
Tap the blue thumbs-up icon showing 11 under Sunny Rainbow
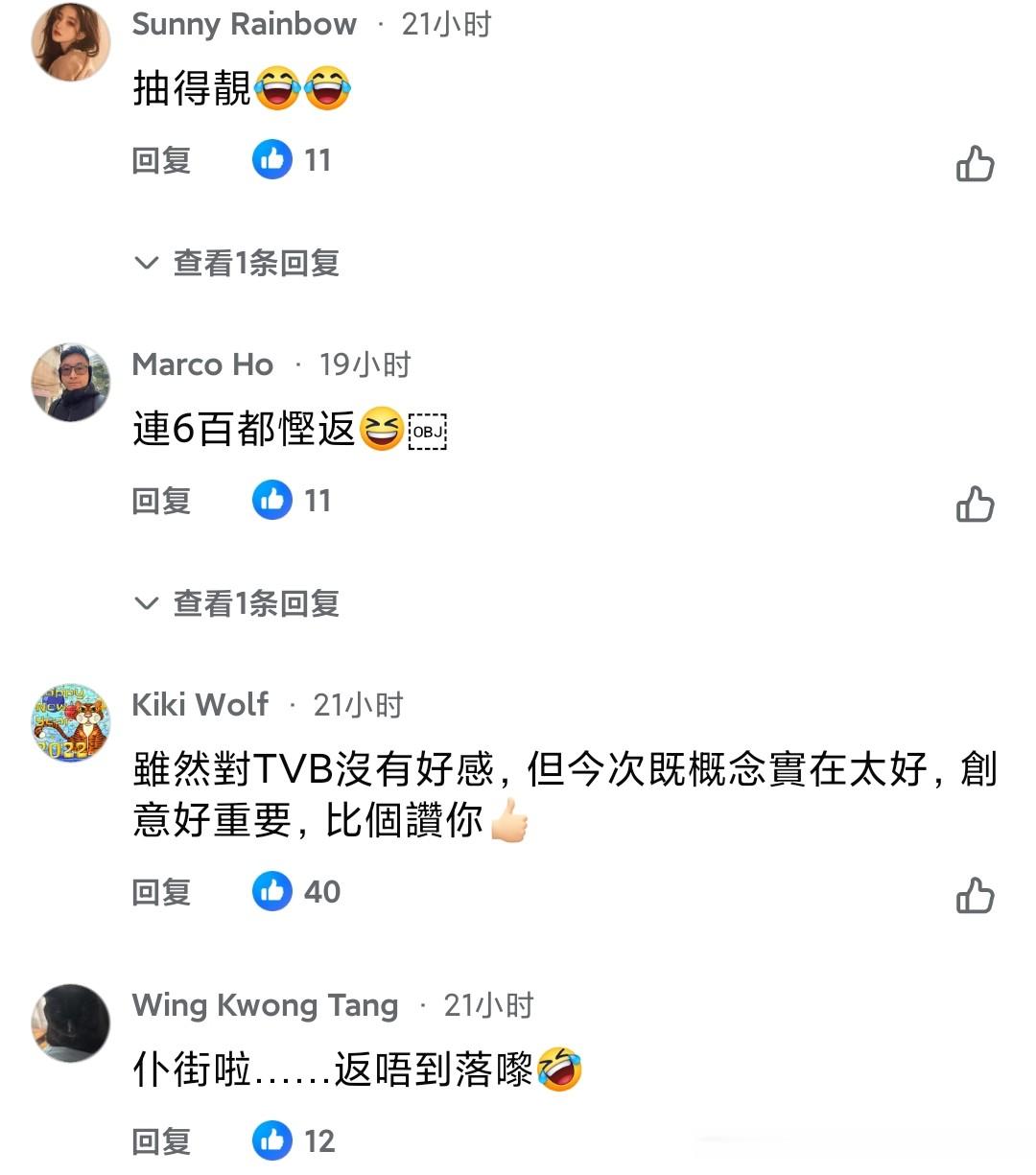tap(273, 159)
